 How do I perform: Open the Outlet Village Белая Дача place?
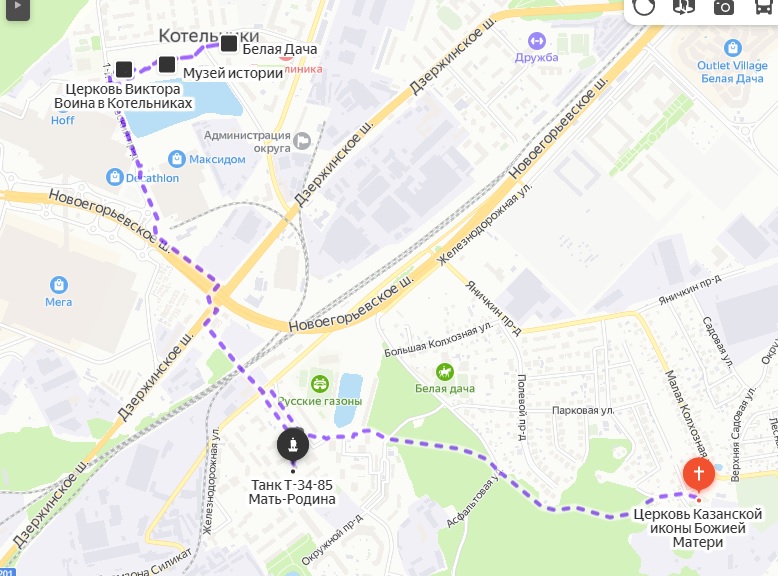pyautogui.click(x=734, y=47)
